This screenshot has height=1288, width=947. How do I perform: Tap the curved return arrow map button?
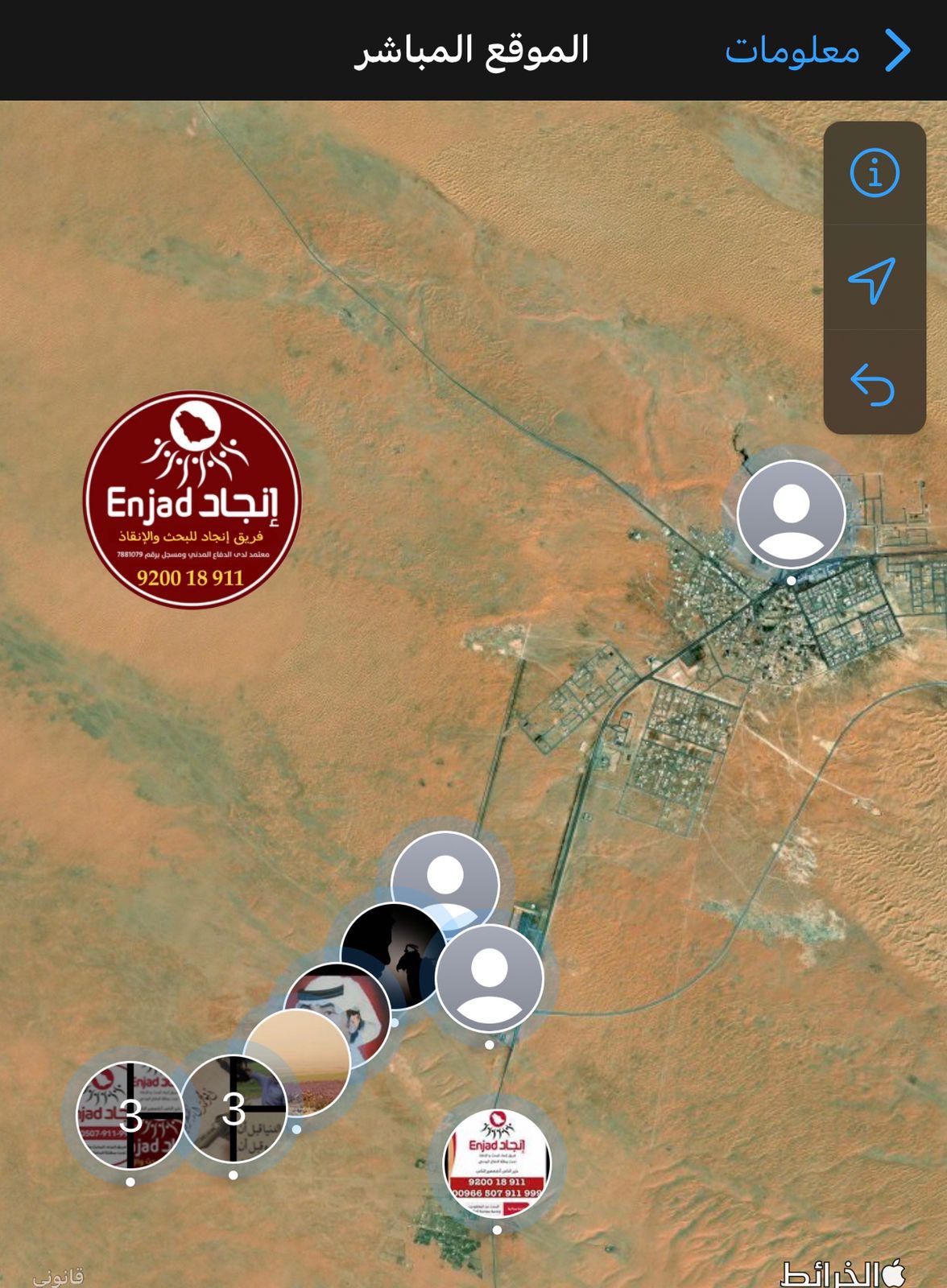tap(874, 384)
